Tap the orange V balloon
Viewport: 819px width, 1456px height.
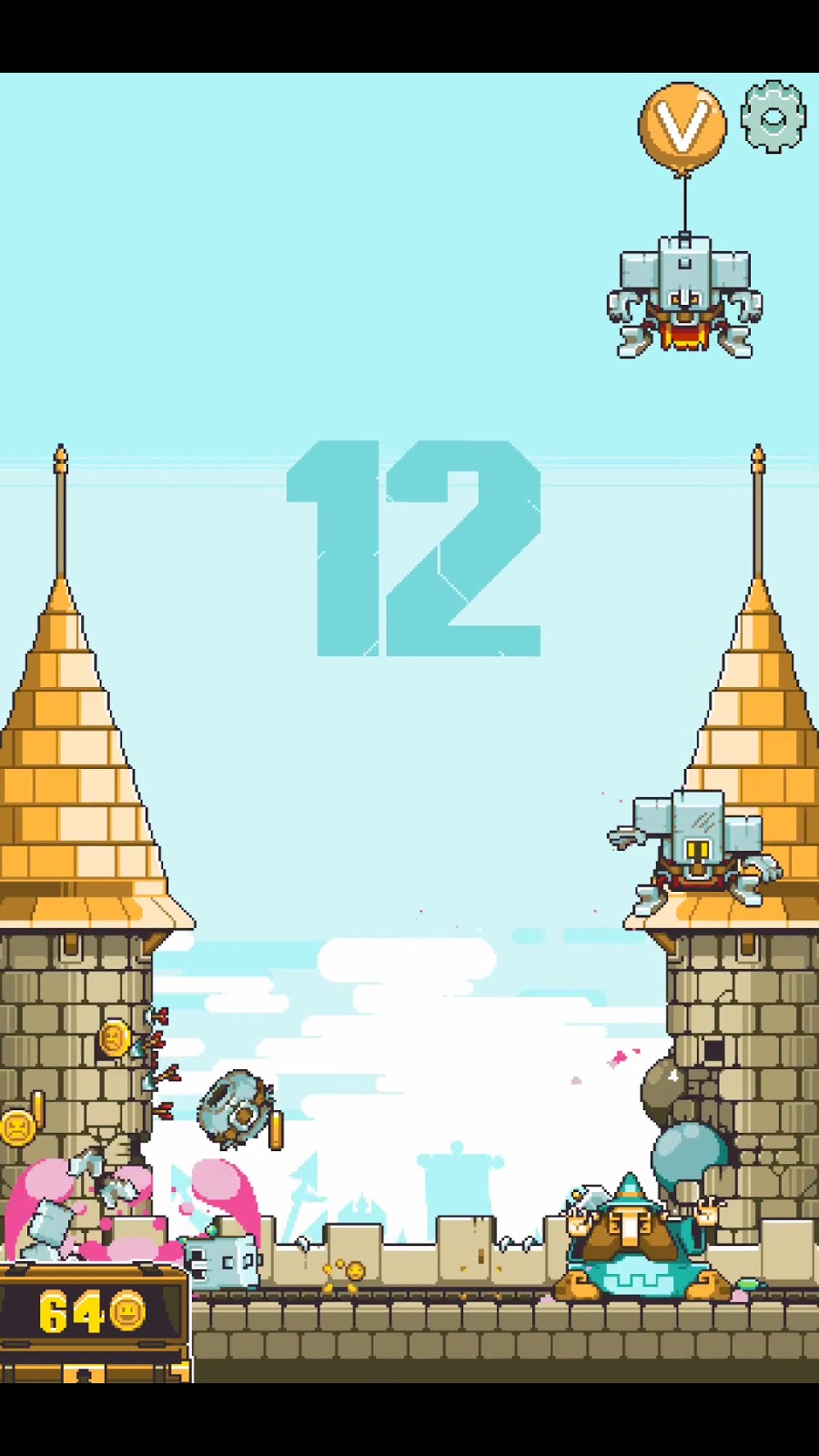coord(682,126)
